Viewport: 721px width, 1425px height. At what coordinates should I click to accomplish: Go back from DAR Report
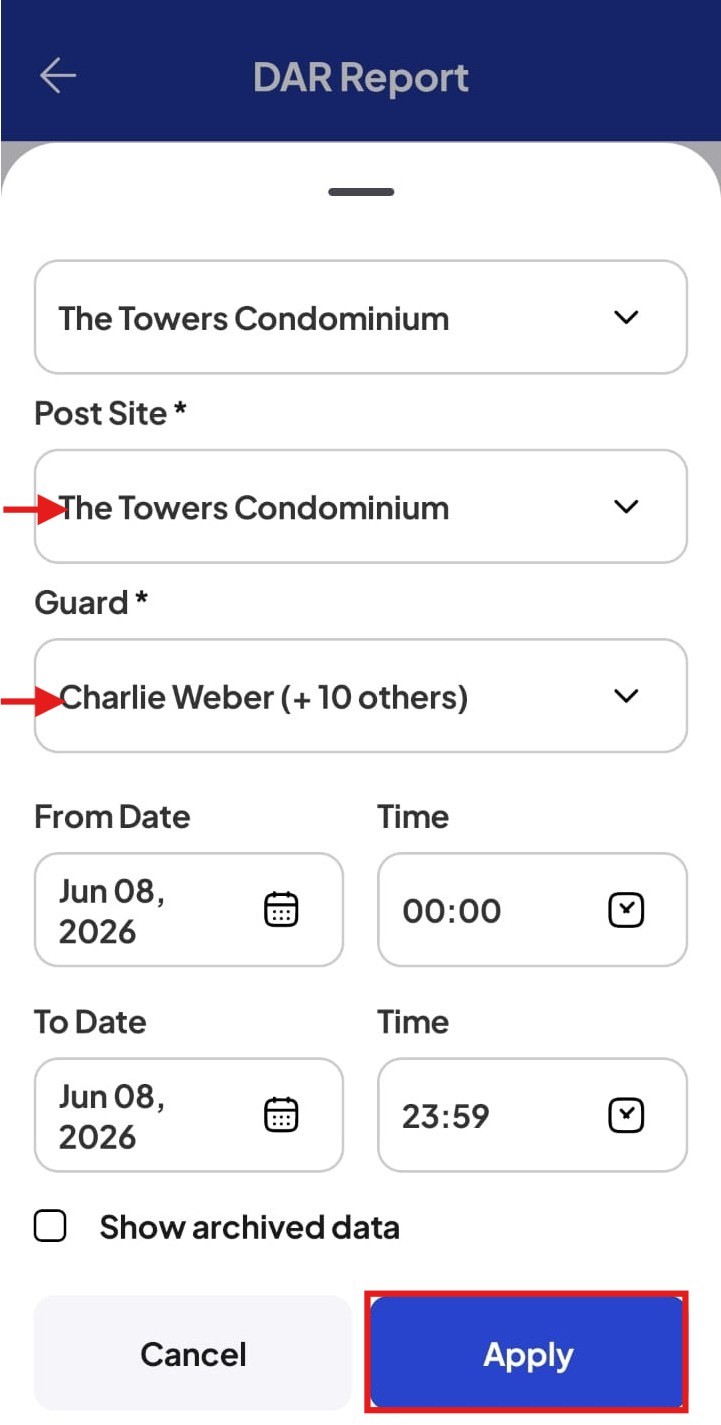[58, 76]
